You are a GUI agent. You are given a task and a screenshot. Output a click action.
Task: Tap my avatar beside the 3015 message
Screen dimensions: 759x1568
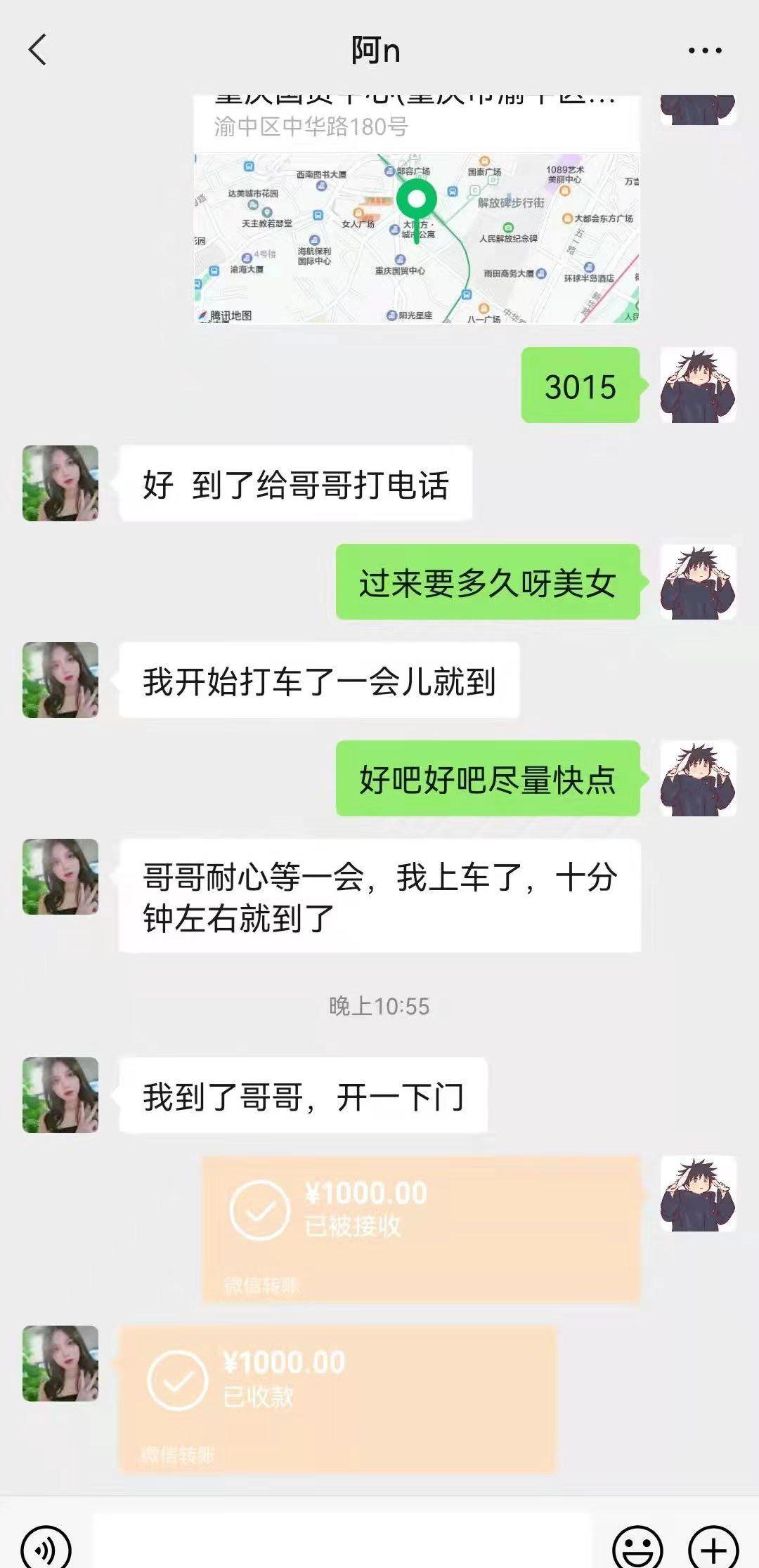(698, 385)
